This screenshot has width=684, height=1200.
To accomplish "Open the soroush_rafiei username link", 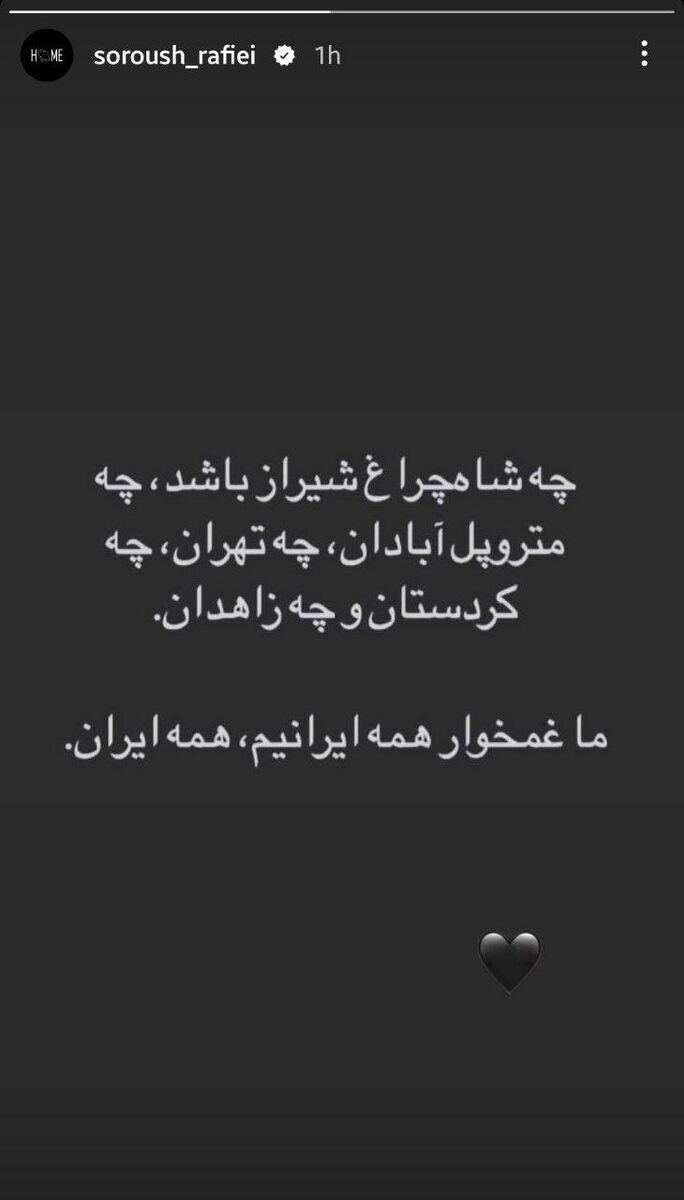I will (x=174, y=56).
